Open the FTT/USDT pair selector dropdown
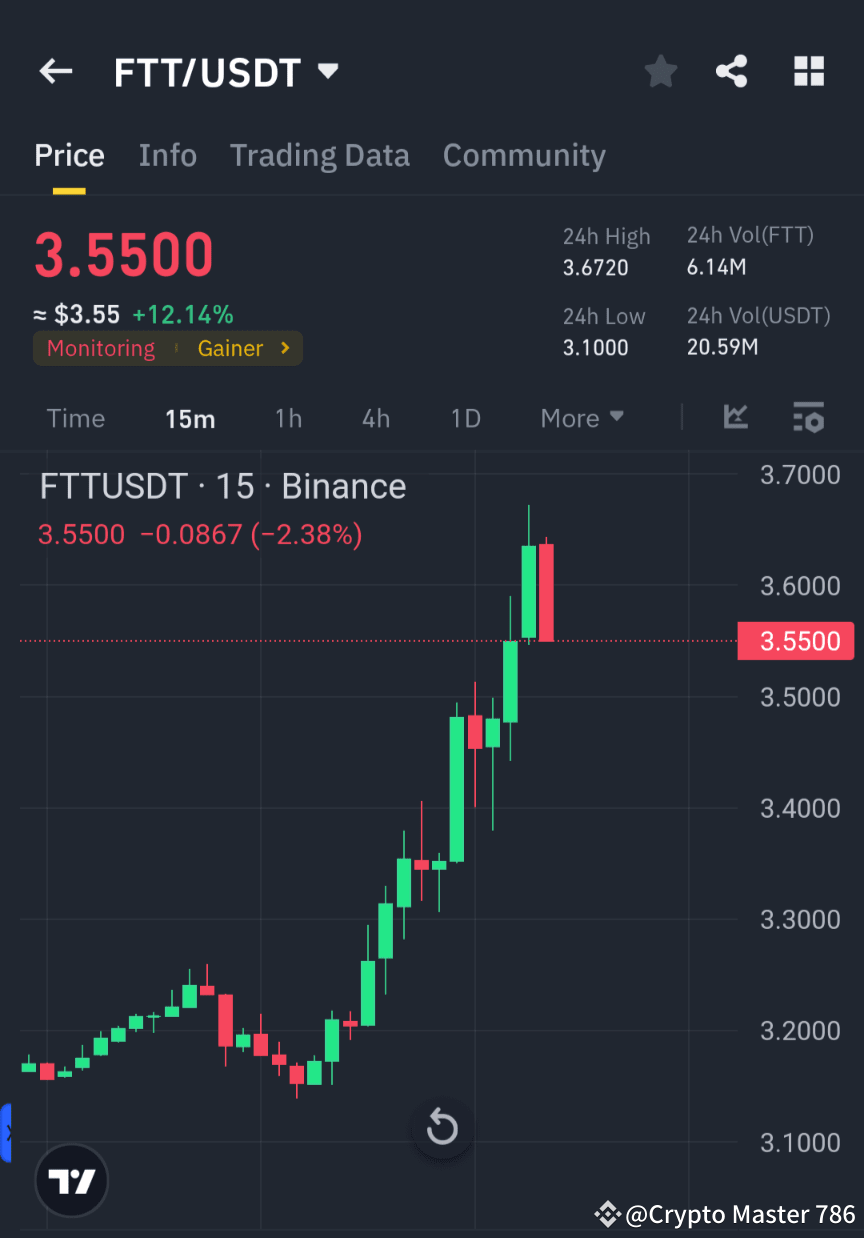864x1238 pixels. tap(328, 71)
